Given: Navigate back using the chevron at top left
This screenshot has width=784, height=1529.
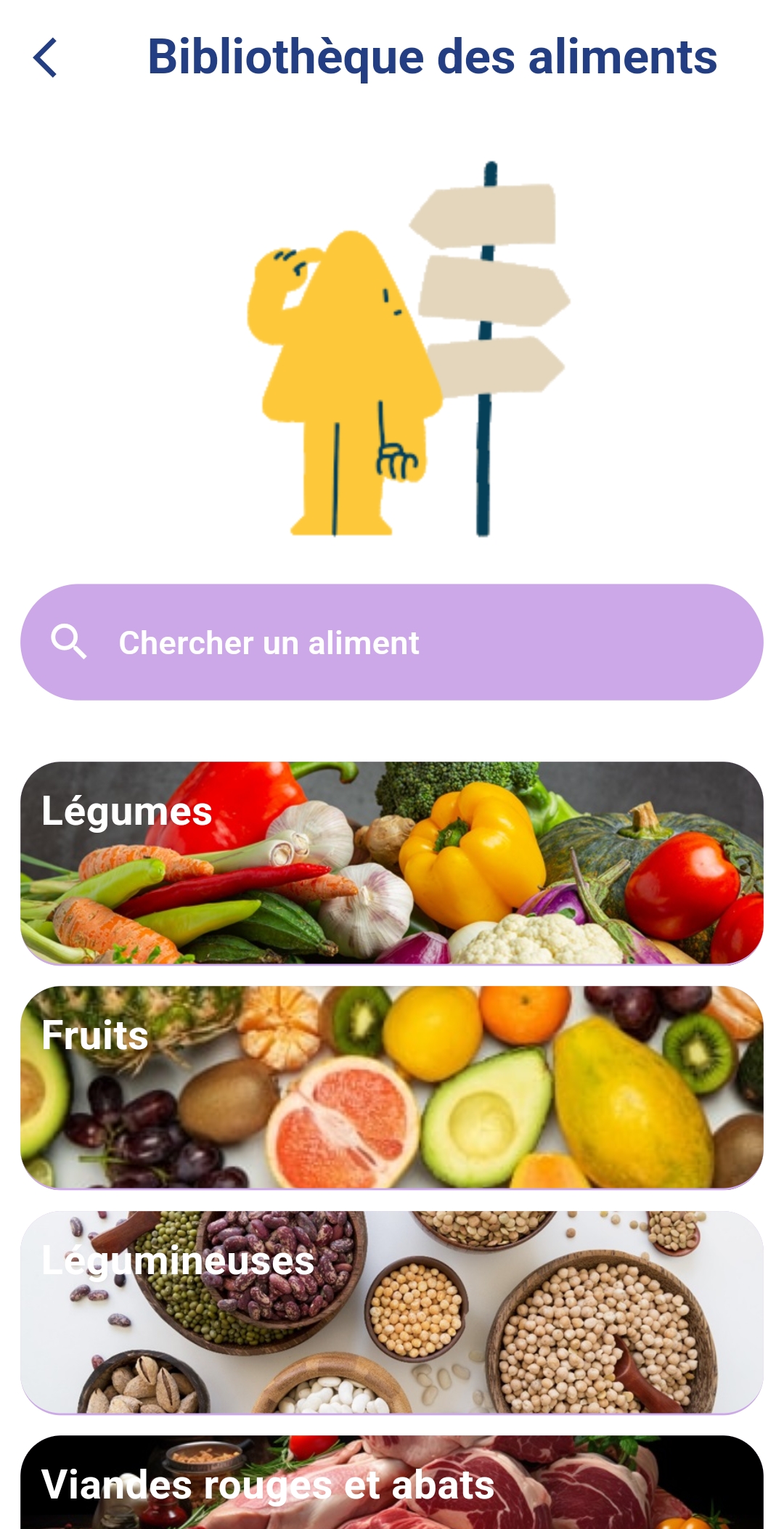Looking at the screenshot, I should point(46,58).
